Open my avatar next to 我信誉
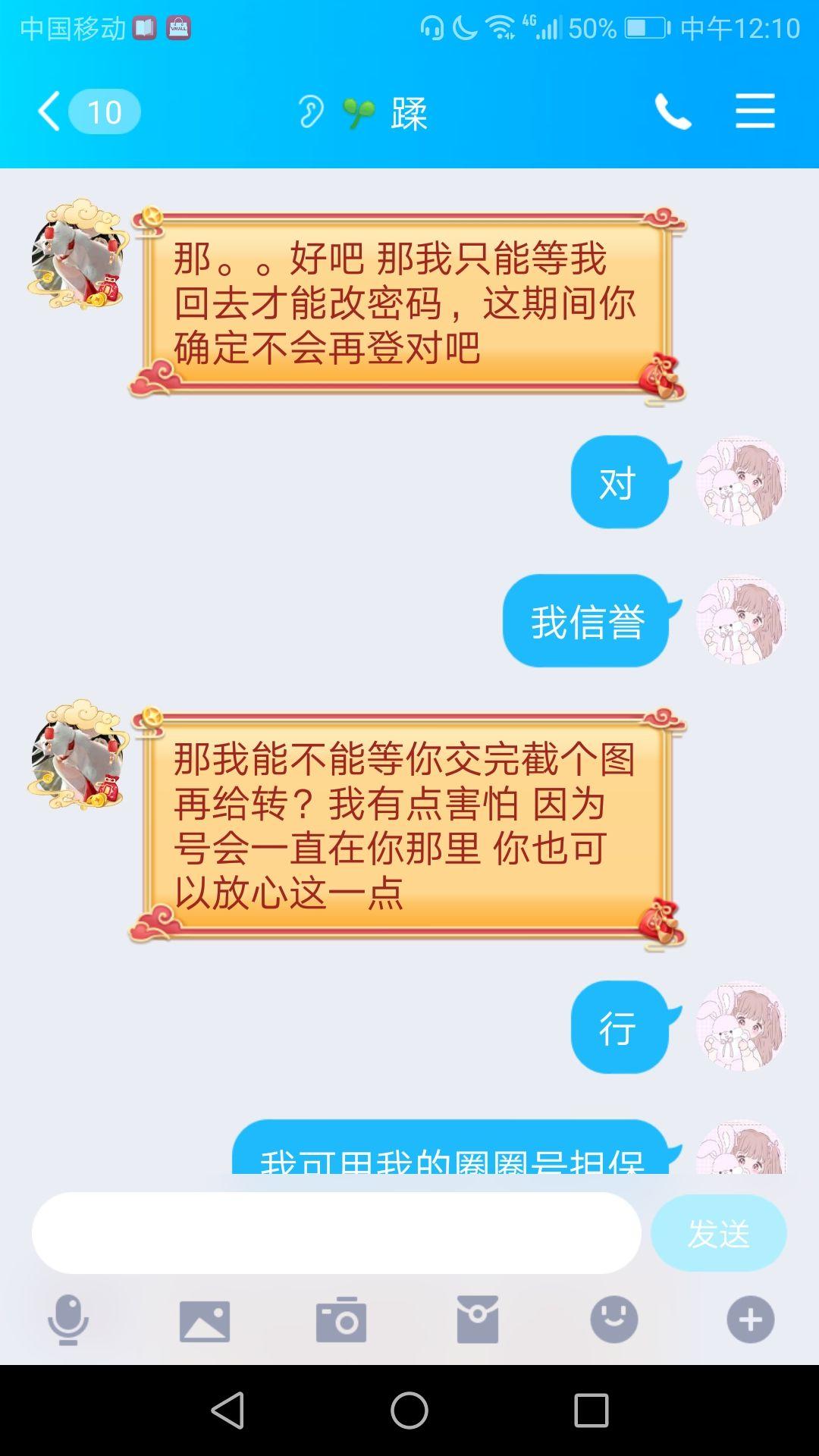The image size is (819, 1456). tap(741, 620)
